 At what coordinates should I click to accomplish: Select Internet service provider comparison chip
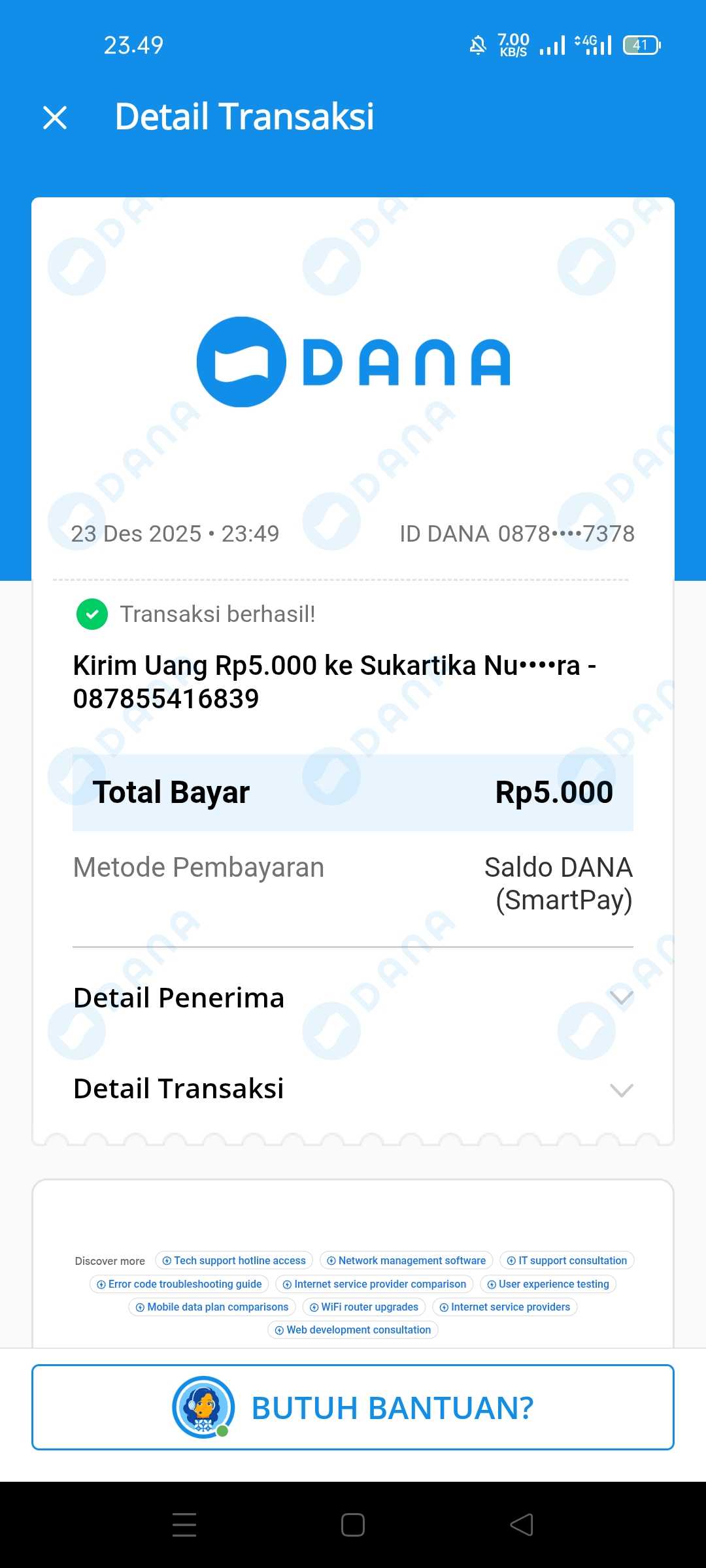pyautogui.click(x=375, y=1284)
